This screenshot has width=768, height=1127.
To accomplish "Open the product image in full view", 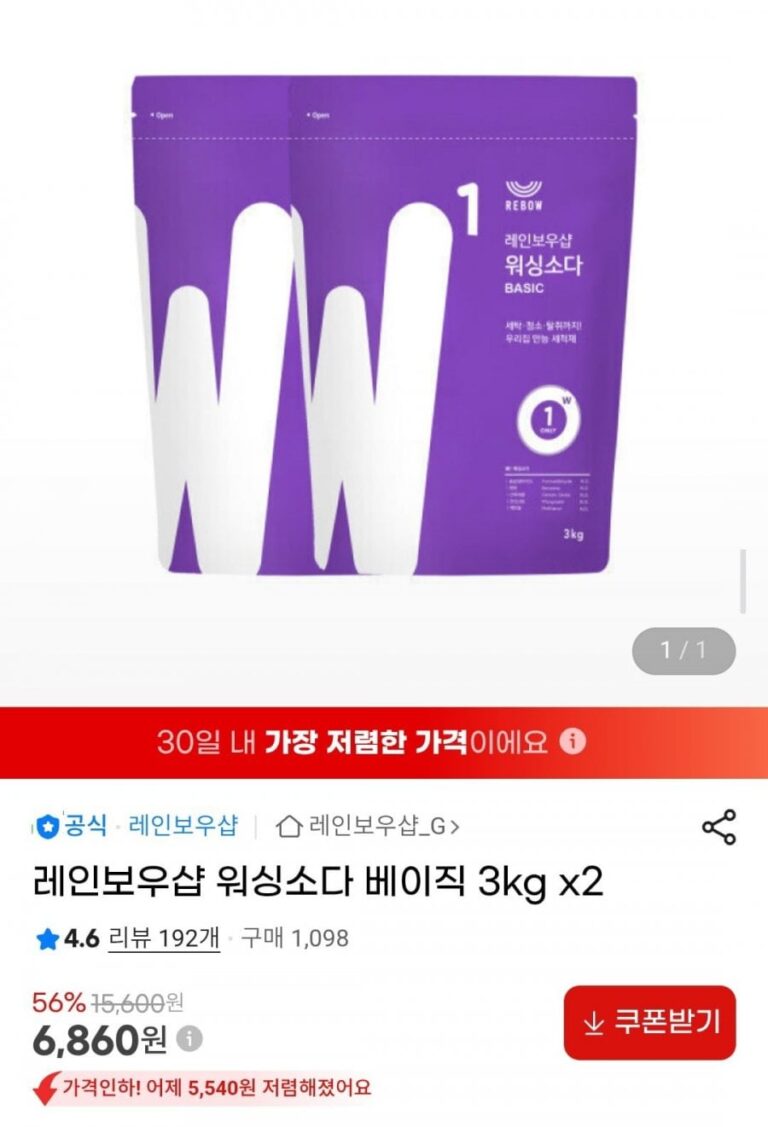I will (x=384, y=330).
